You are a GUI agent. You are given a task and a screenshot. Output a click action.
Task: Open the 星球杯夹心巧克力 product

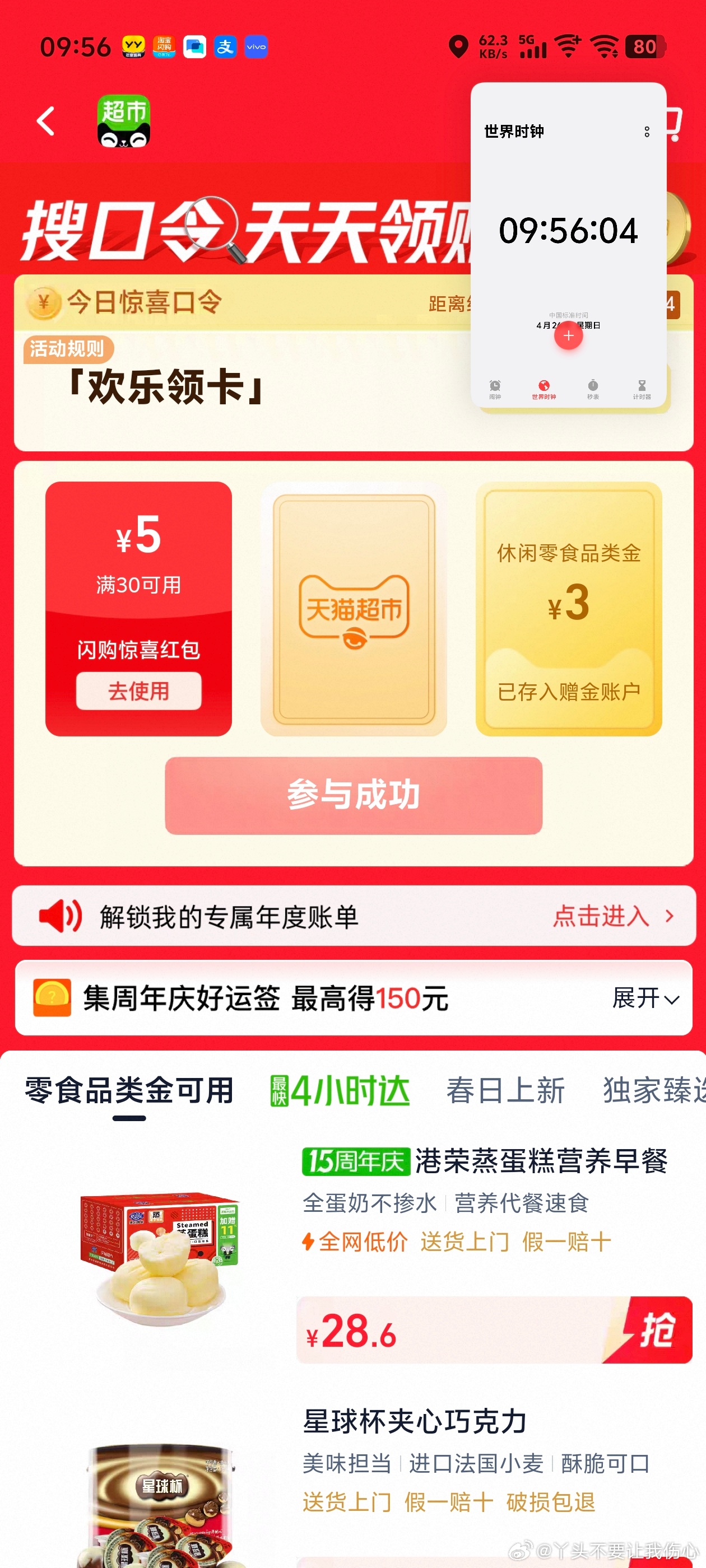414,1422
